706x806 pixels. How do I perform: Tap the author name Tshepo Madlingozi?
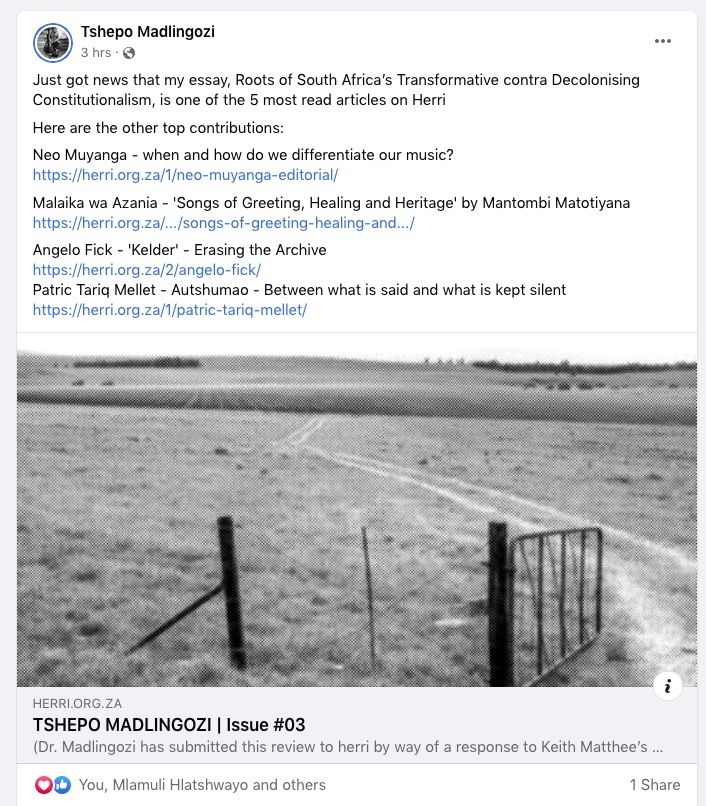[147, 32]
